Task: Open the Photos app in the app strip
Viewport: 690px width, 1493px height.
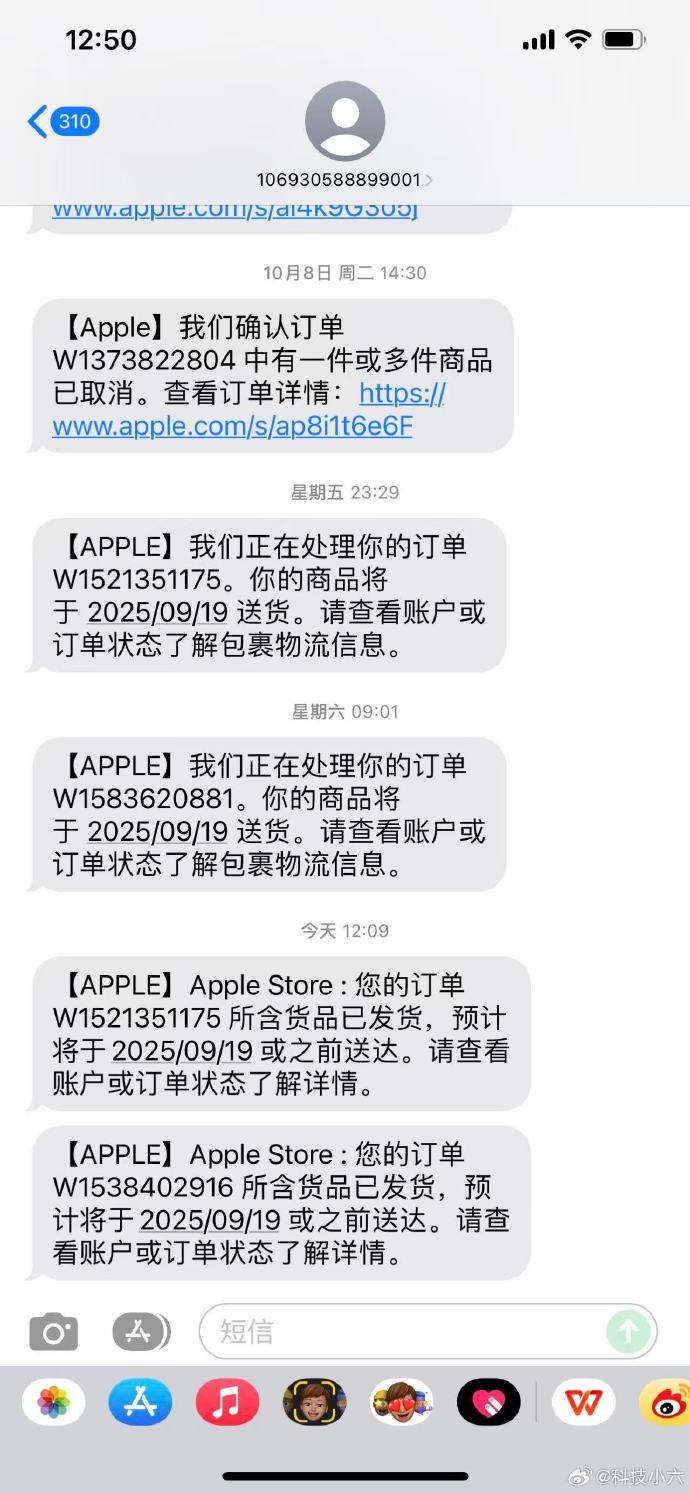Action: [53, 1402]
